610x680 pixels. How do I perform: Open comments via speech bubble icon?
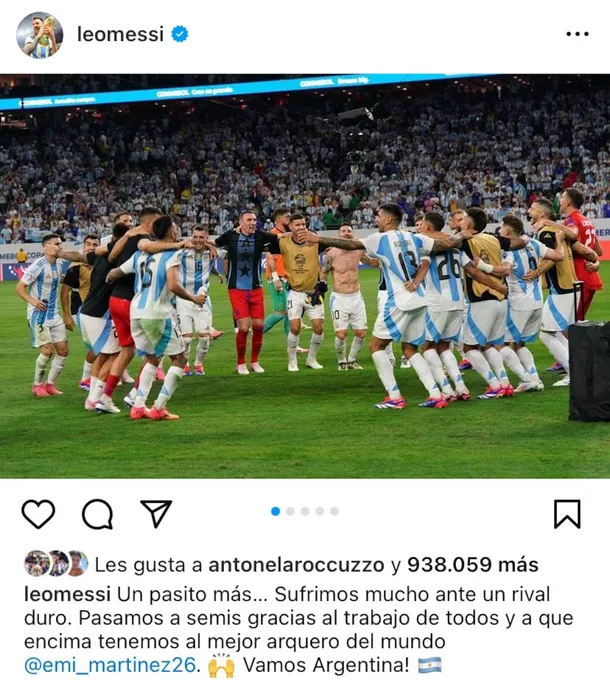97,514
